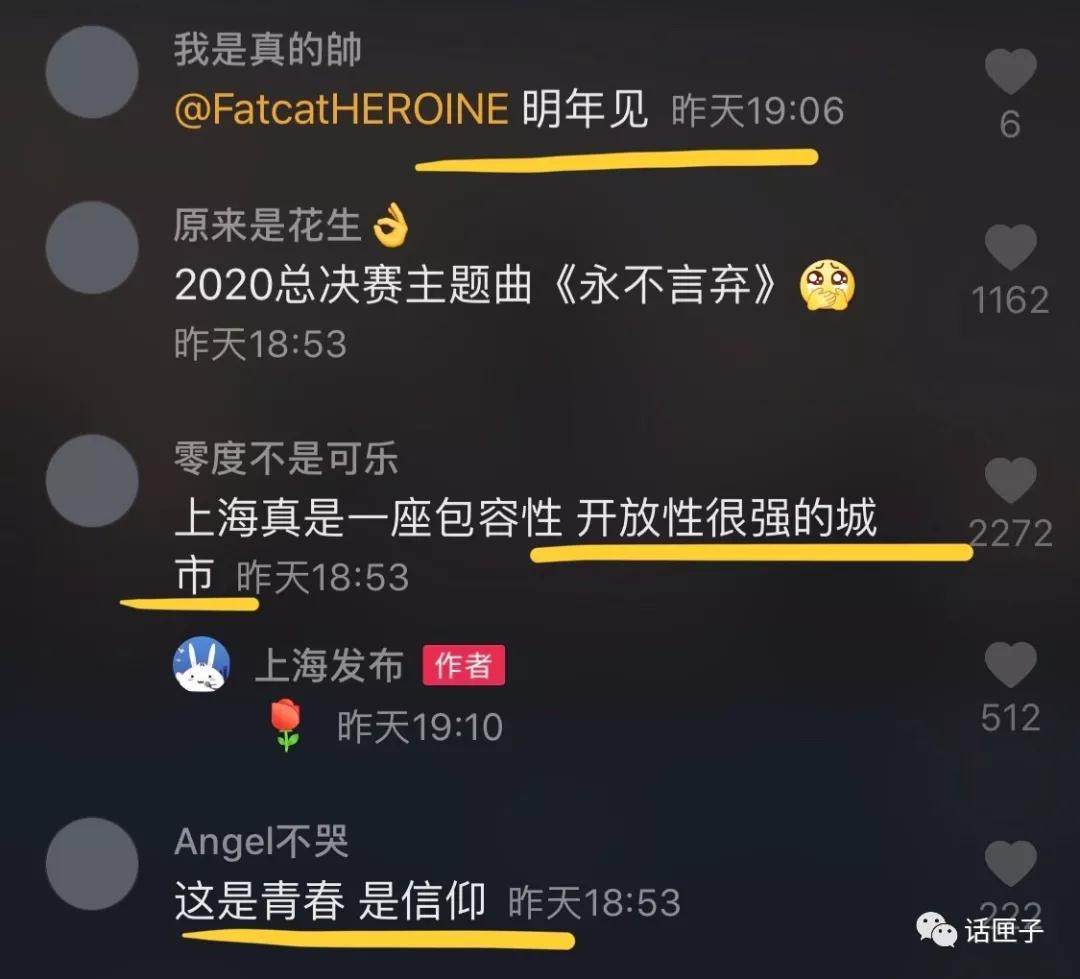The width and height of the screenshot is (1080, 979).
Task: Like the comment by 我是真的帅
Action: tap(1010, 73)
